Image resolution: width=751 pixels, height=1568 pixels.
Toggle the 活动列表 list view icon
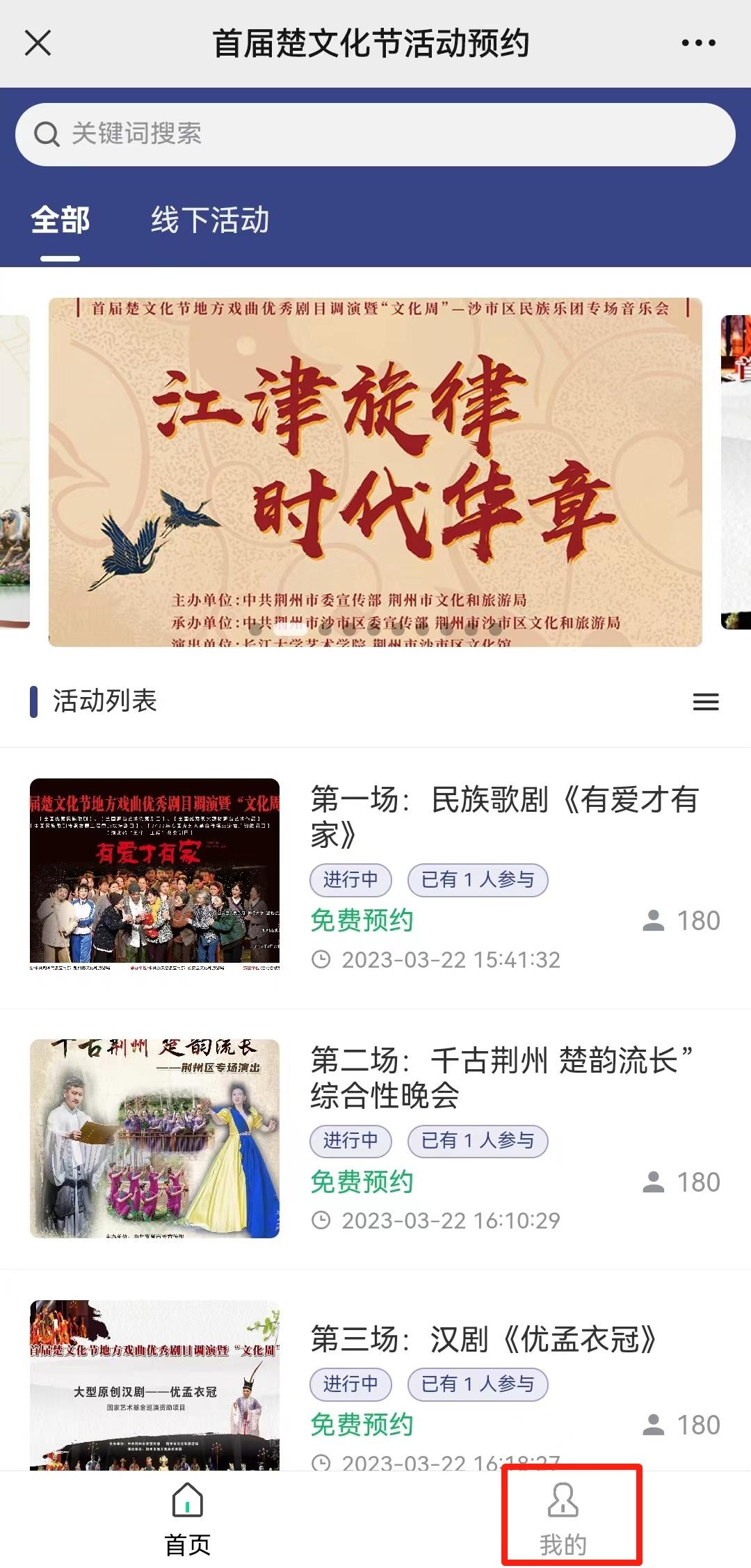pyautogui.click(x=706, y=702)
